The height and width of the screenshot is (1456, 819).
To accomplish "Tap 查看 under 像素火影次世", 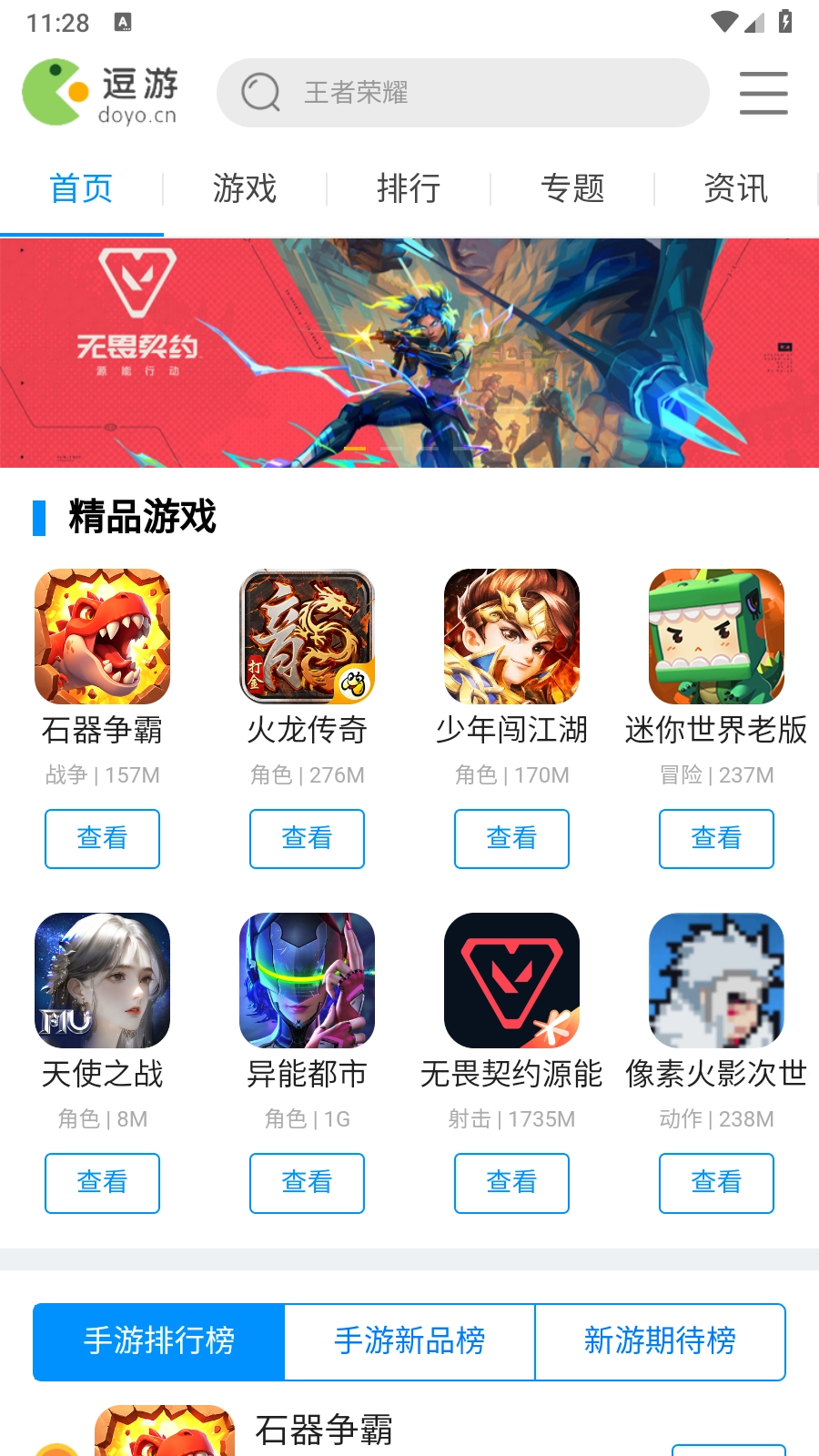I will (x=716, y=1182).
